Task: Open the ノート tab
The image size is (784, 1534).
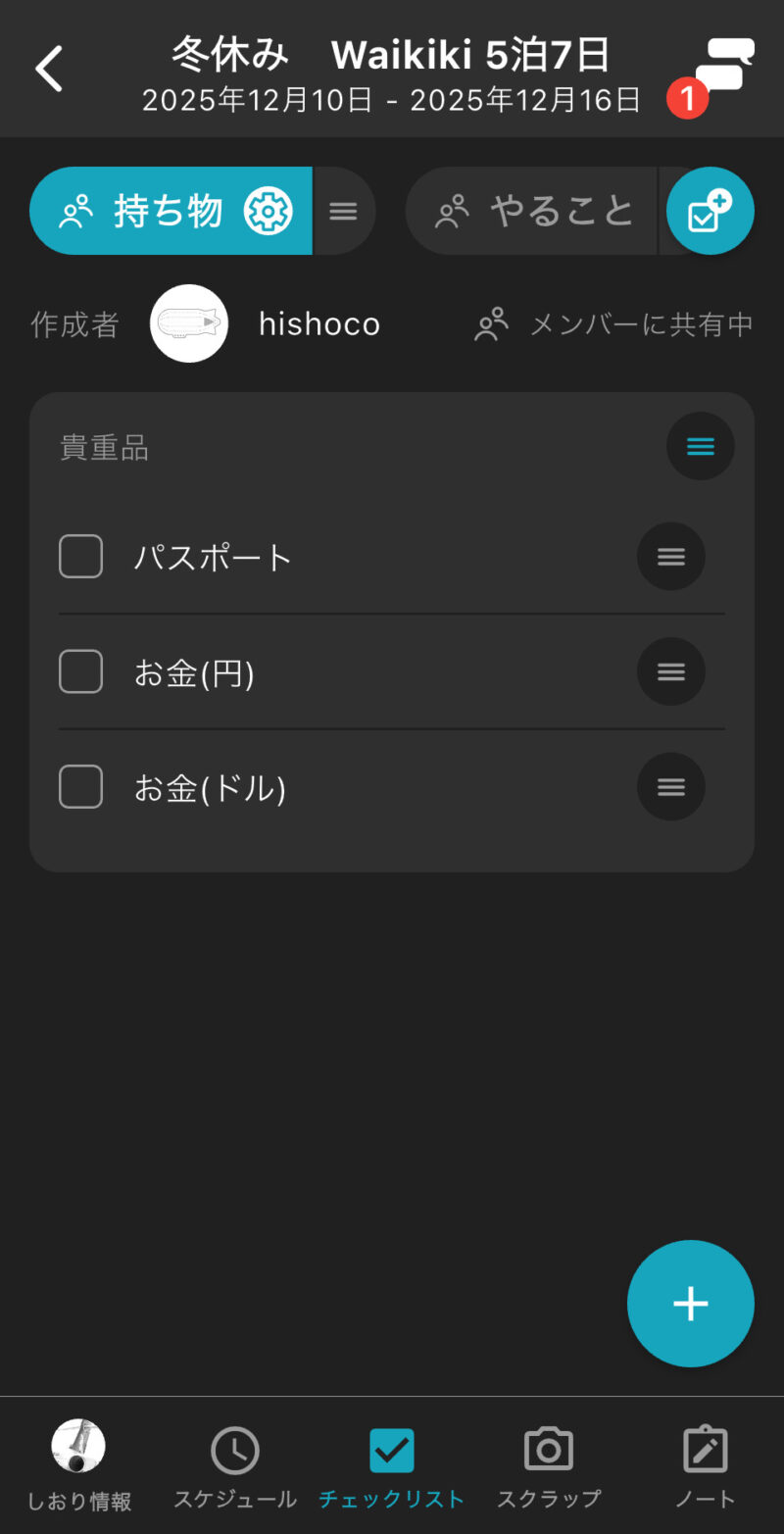Action: pyautogui.click(x=706, y=1465)
